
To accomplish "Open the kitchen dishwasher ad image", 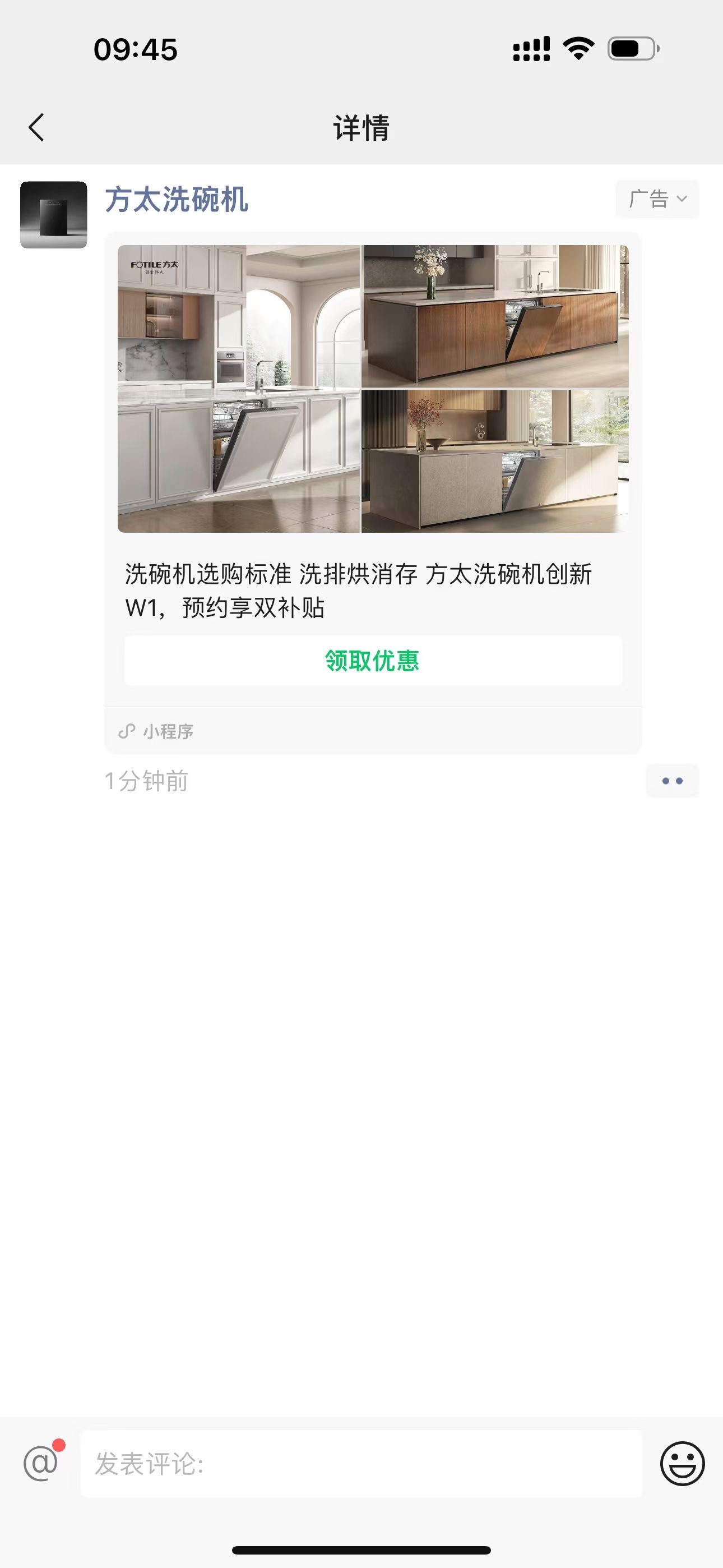I will [373, 388].
